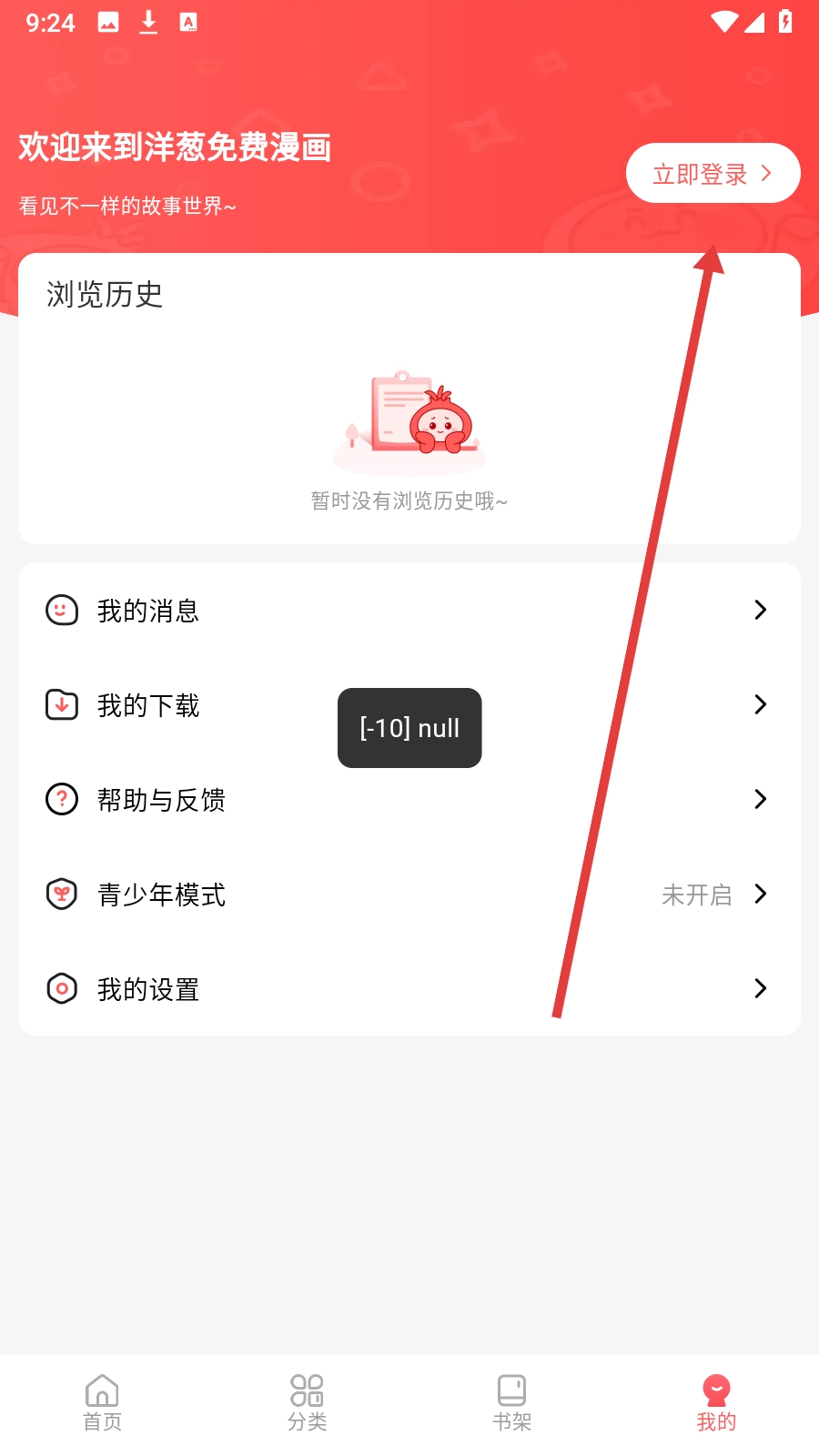Open 青少年模式 teen mode setting

(x=161, y=895)
